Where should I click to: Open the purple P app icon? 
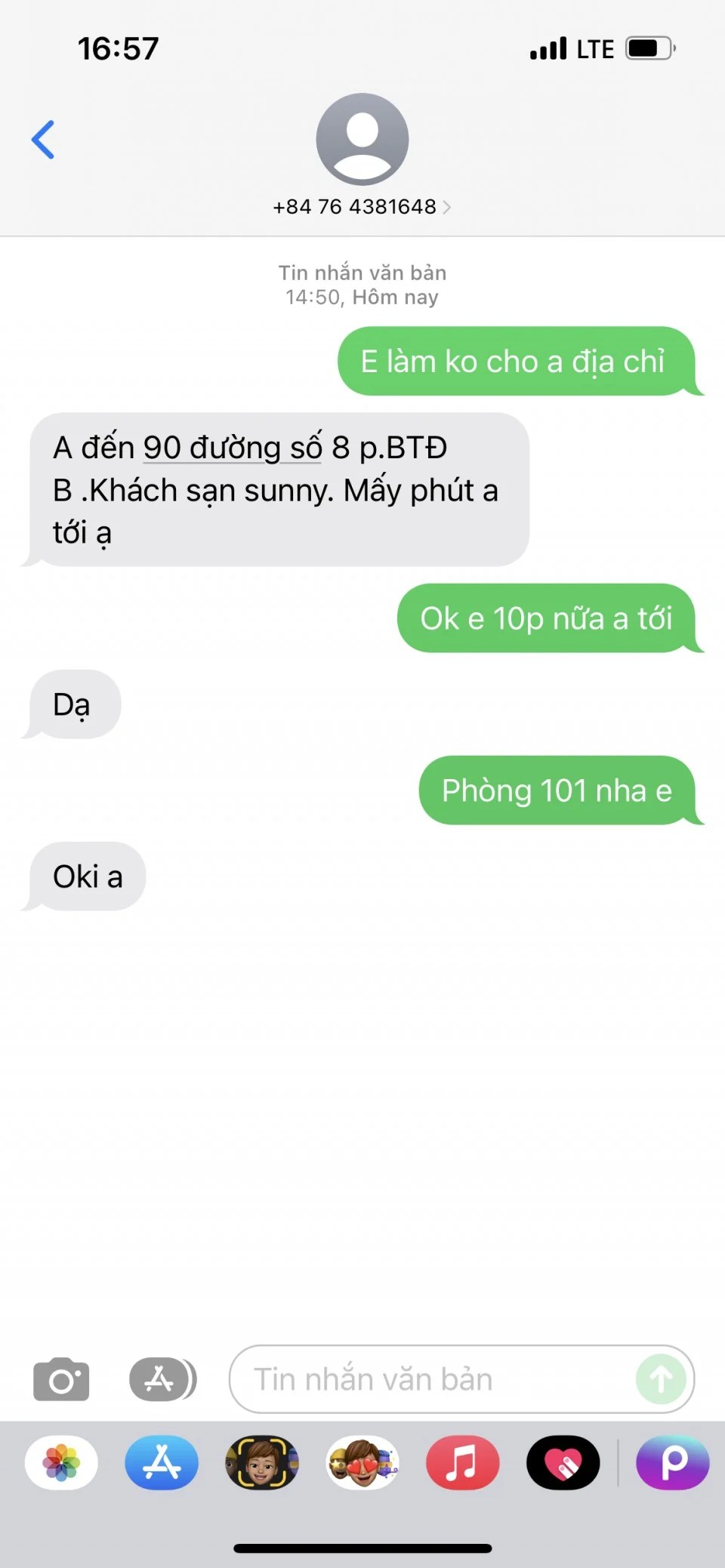click(672, 1463)
